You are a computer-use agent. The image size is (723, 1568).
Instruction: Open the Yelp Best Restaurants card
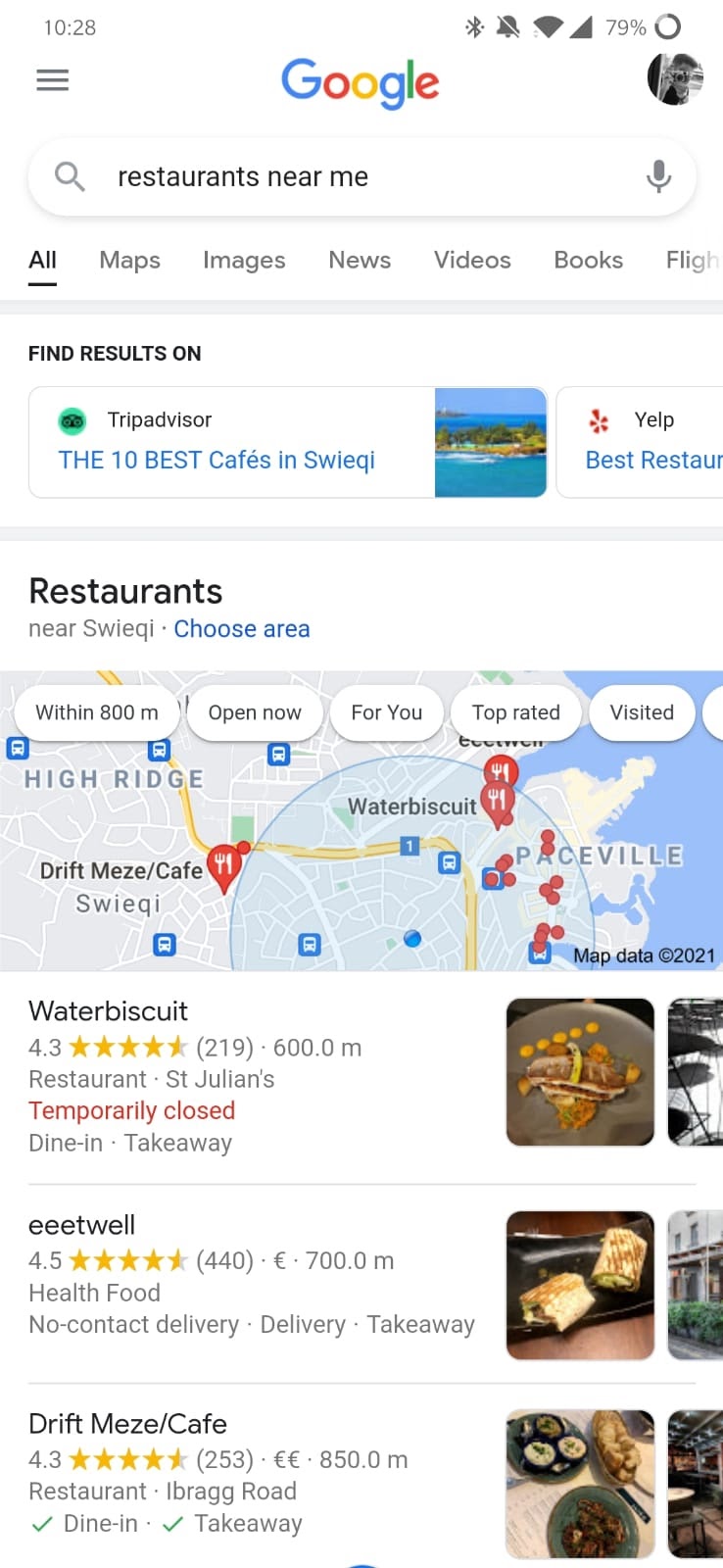click(x=640, y=442)
